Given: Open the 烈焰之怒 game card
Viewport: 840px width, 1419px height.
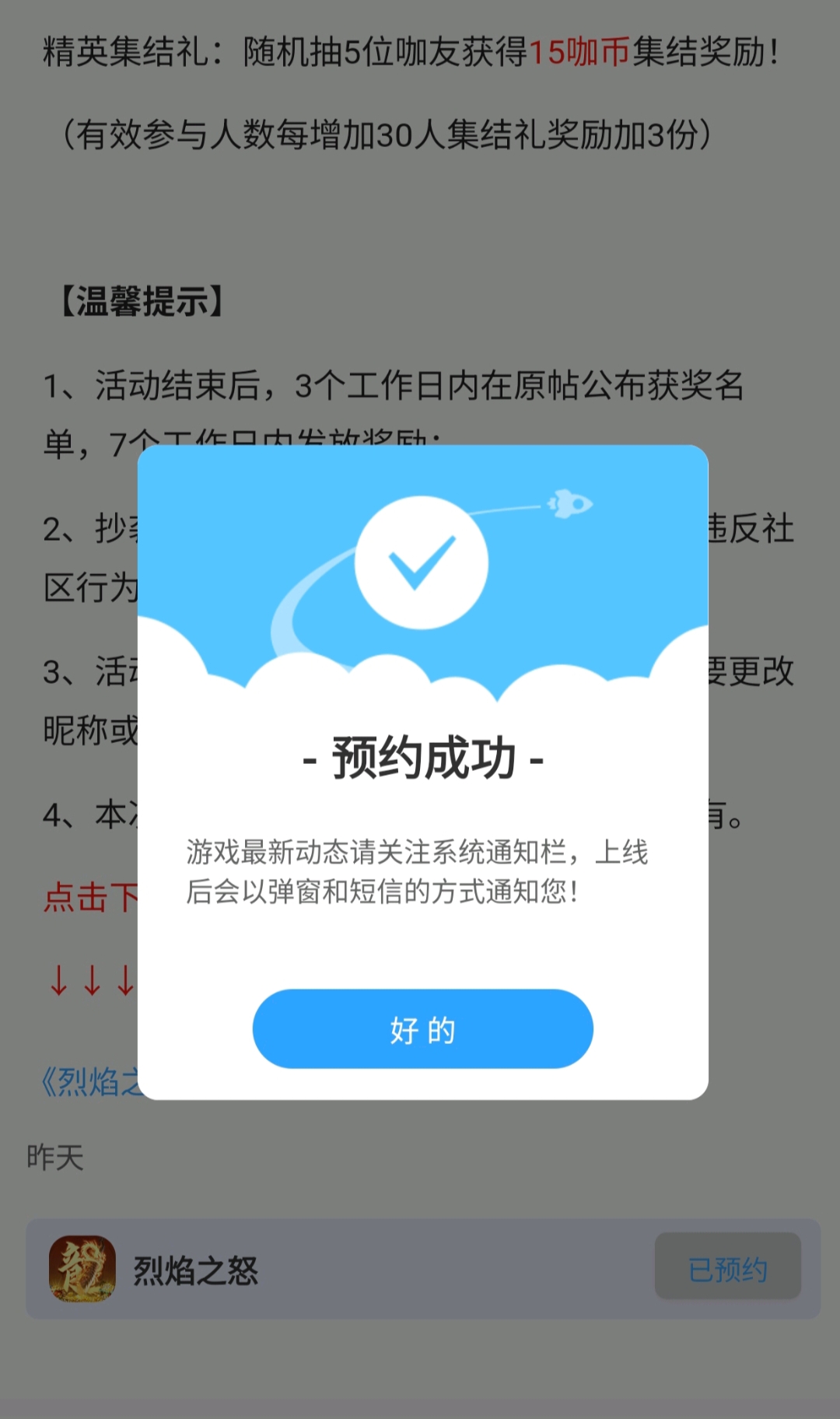Looking at the screenshot, I should pos(311,1270).
